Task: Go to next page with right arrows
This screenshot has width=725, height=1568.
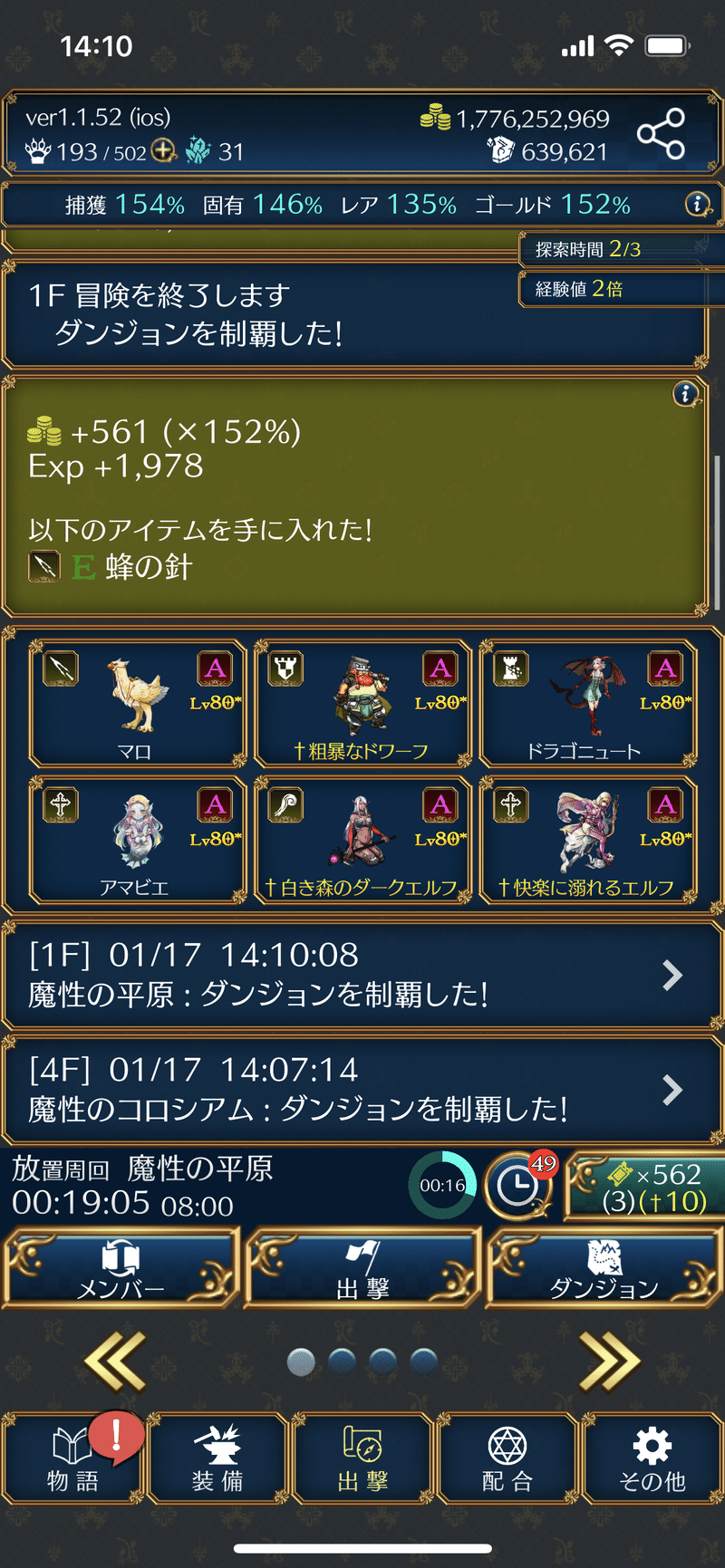Action: tap(608, 1361)
